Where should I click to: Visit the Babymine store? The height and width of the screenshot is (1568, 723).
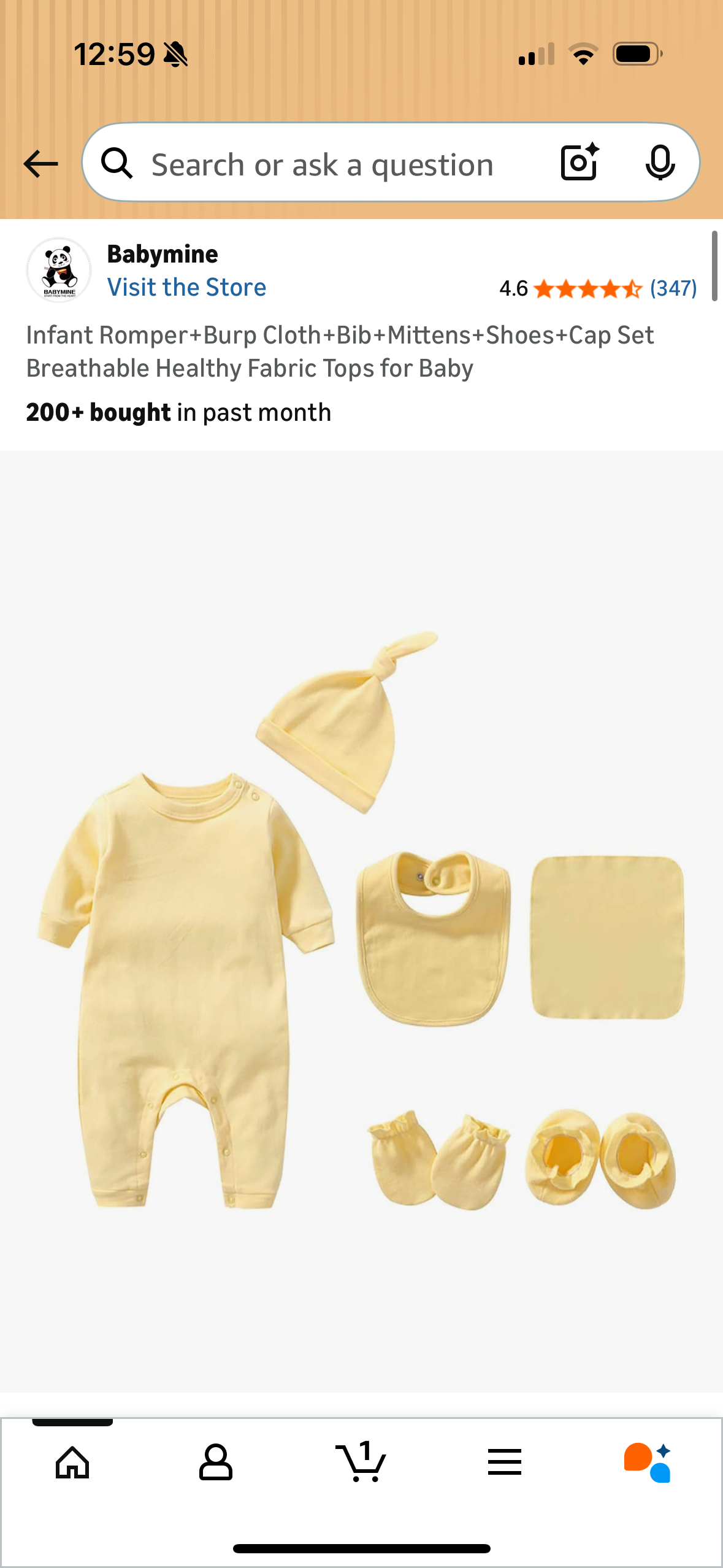tap(186, 287)
